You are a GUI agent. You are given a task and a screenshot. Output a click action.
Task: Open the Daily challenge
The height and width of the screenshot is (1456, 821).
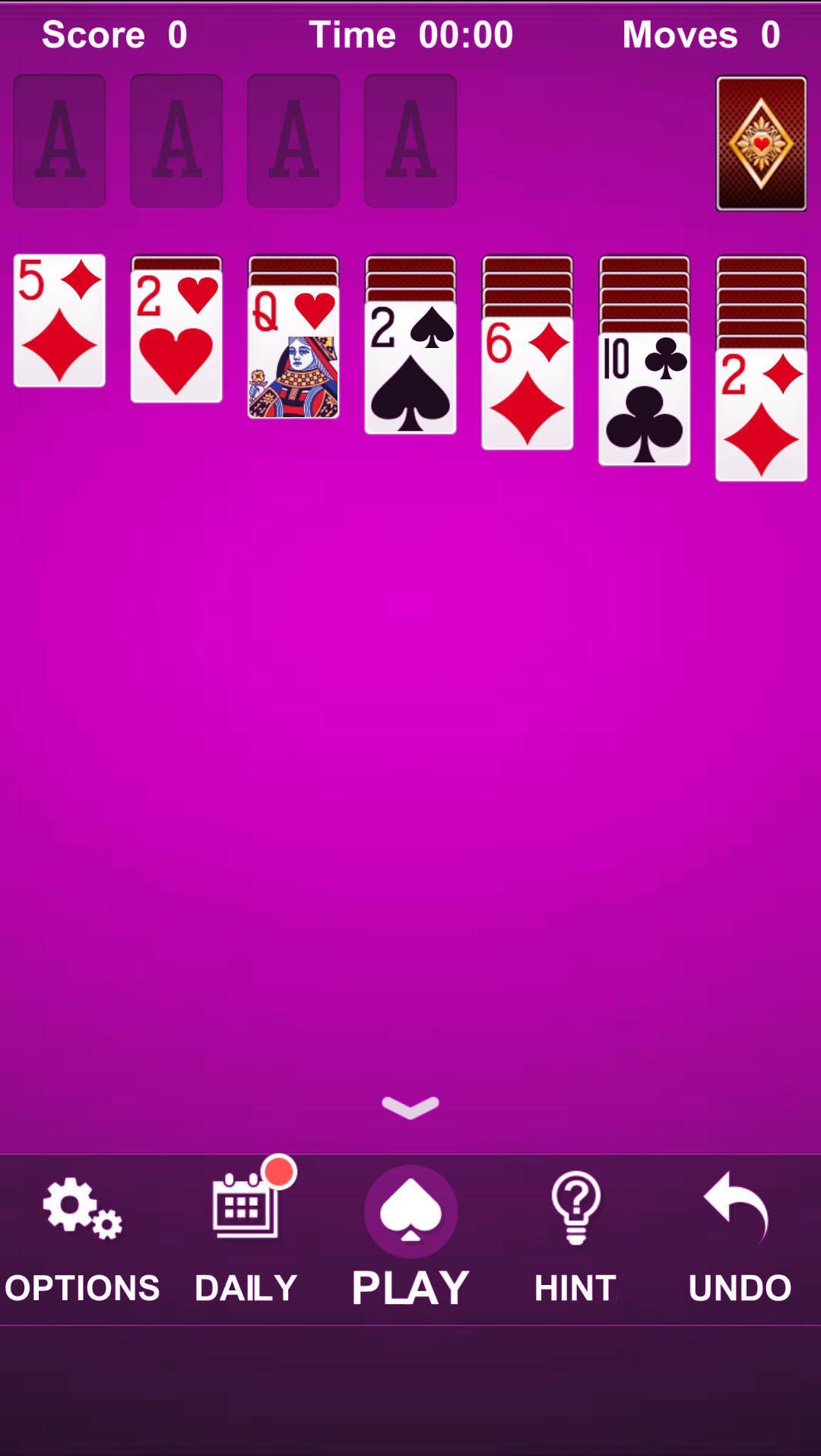246,1239
